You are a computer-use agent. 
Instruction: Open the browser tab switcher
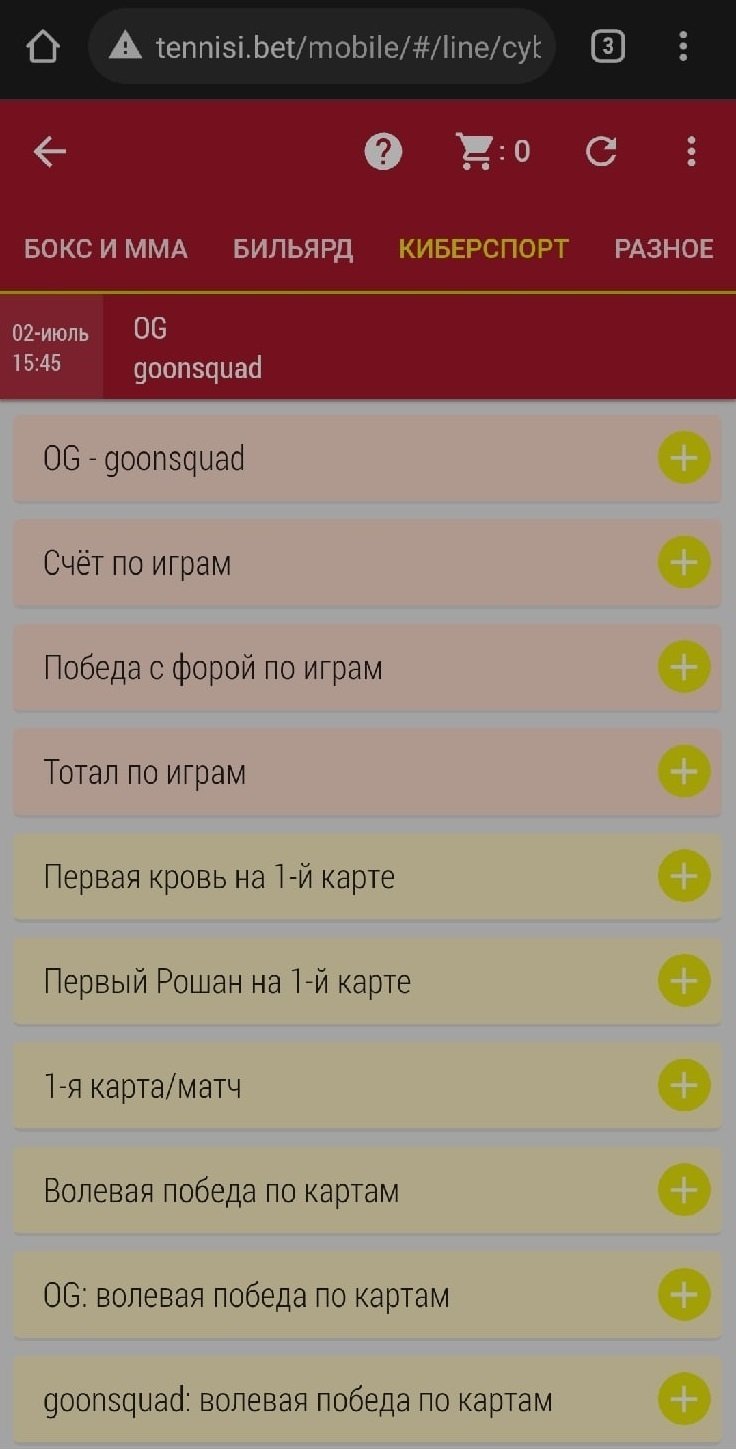(608, 46)
